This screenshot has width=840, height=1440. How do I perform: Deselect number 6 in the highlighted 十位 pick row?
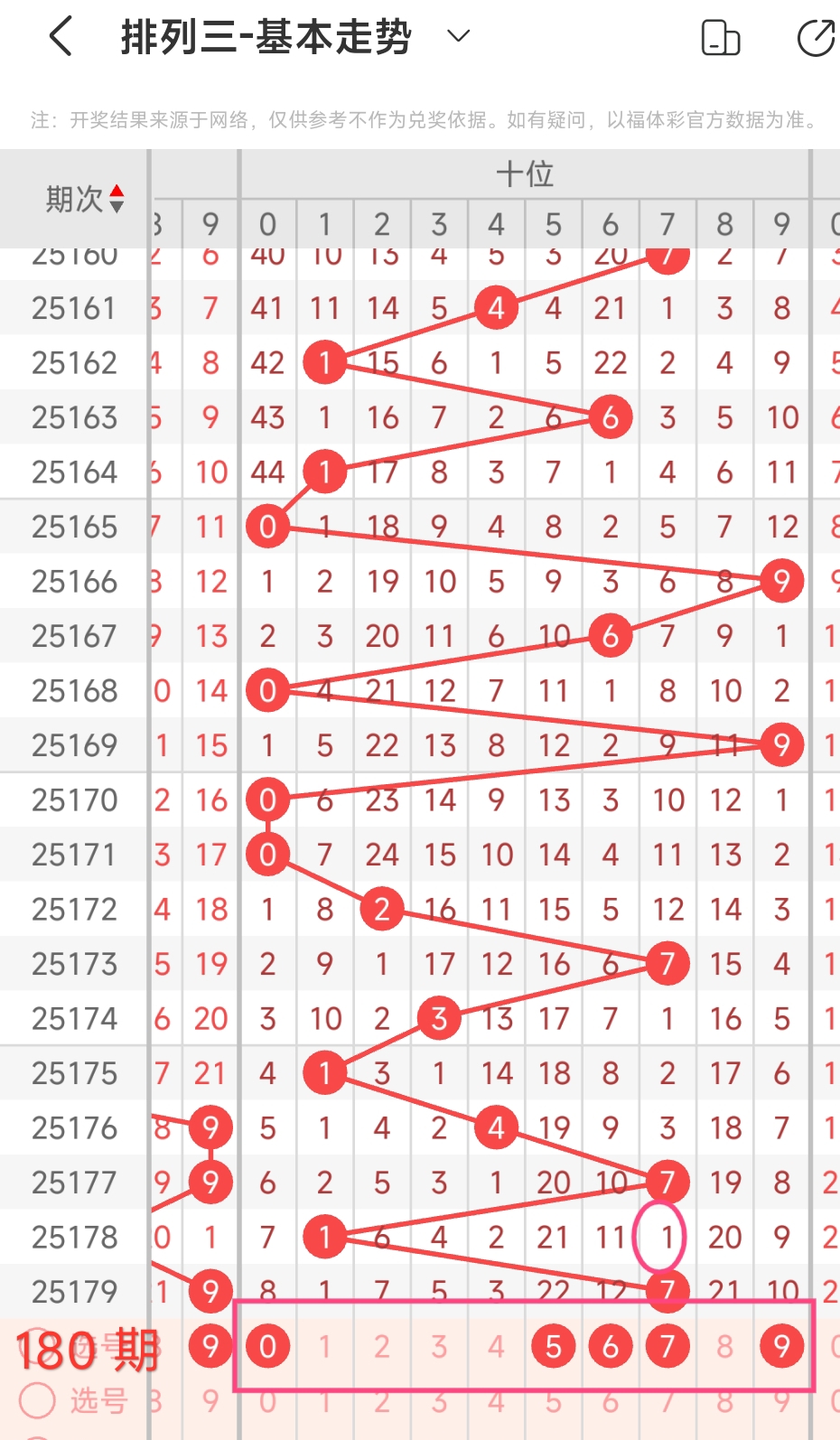611,1347
